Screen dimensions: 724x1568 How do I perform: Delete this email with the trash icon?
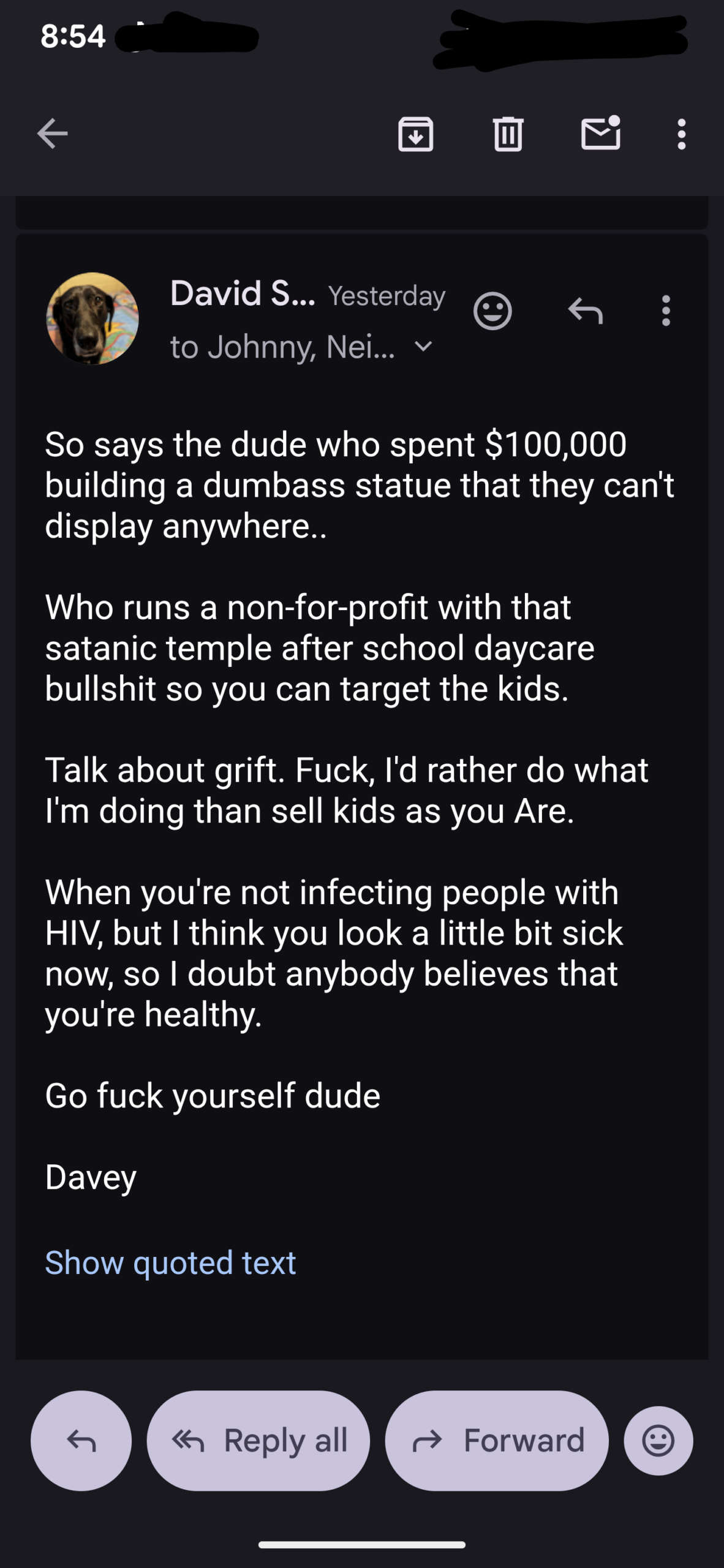(x=508, y=134)
